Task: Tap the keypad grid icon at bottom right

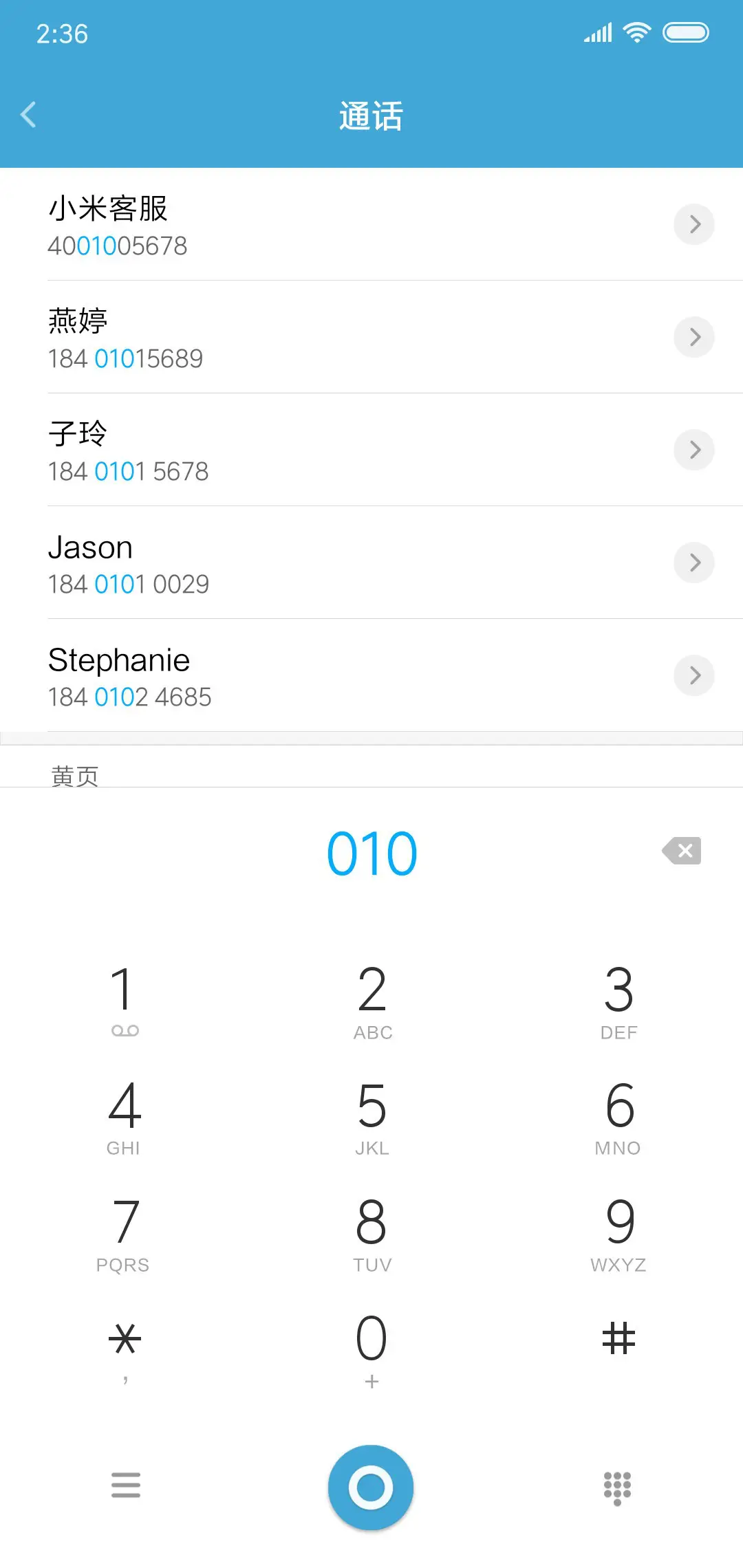Action: click(x=617, y=1487)
